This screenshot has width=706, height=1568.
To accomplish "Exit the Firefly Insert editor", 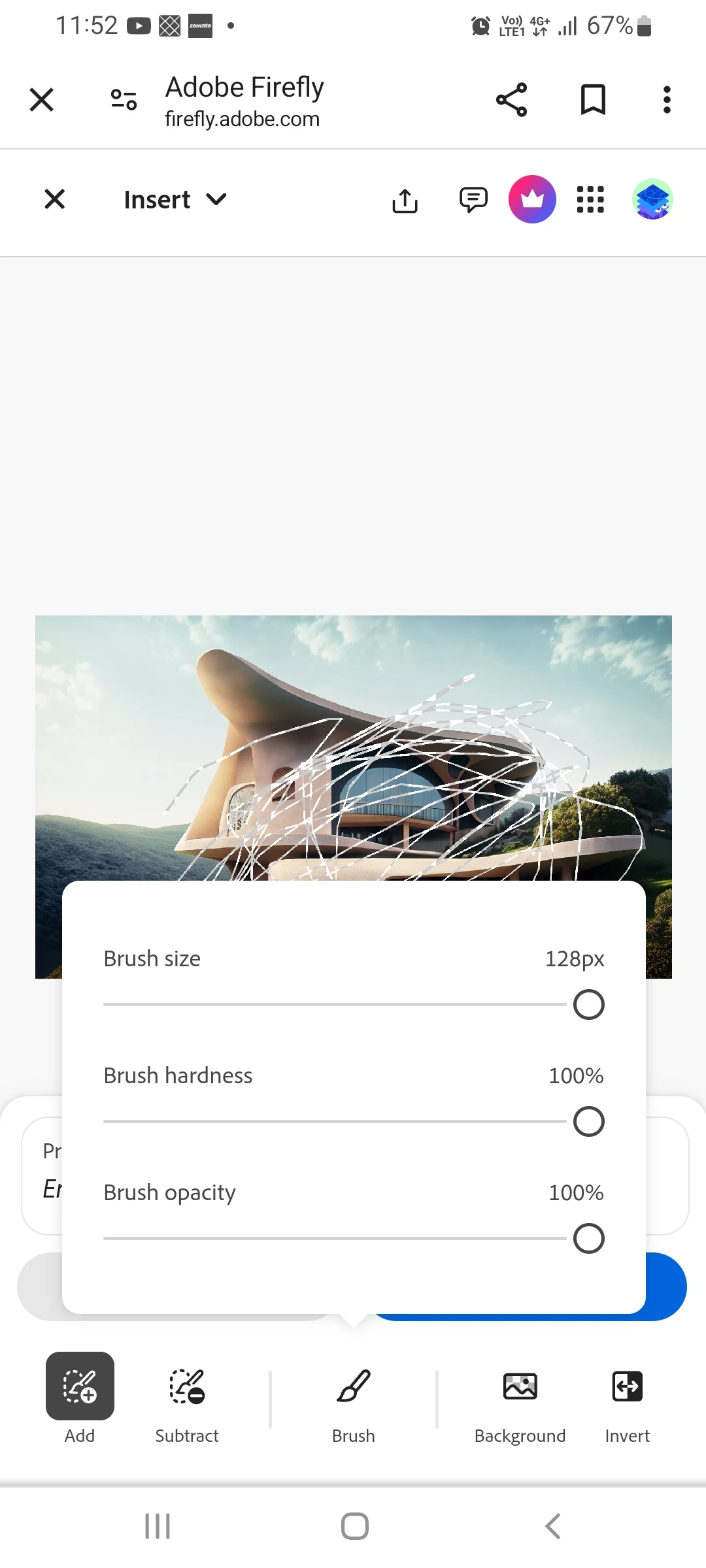I will pos(55,199).
